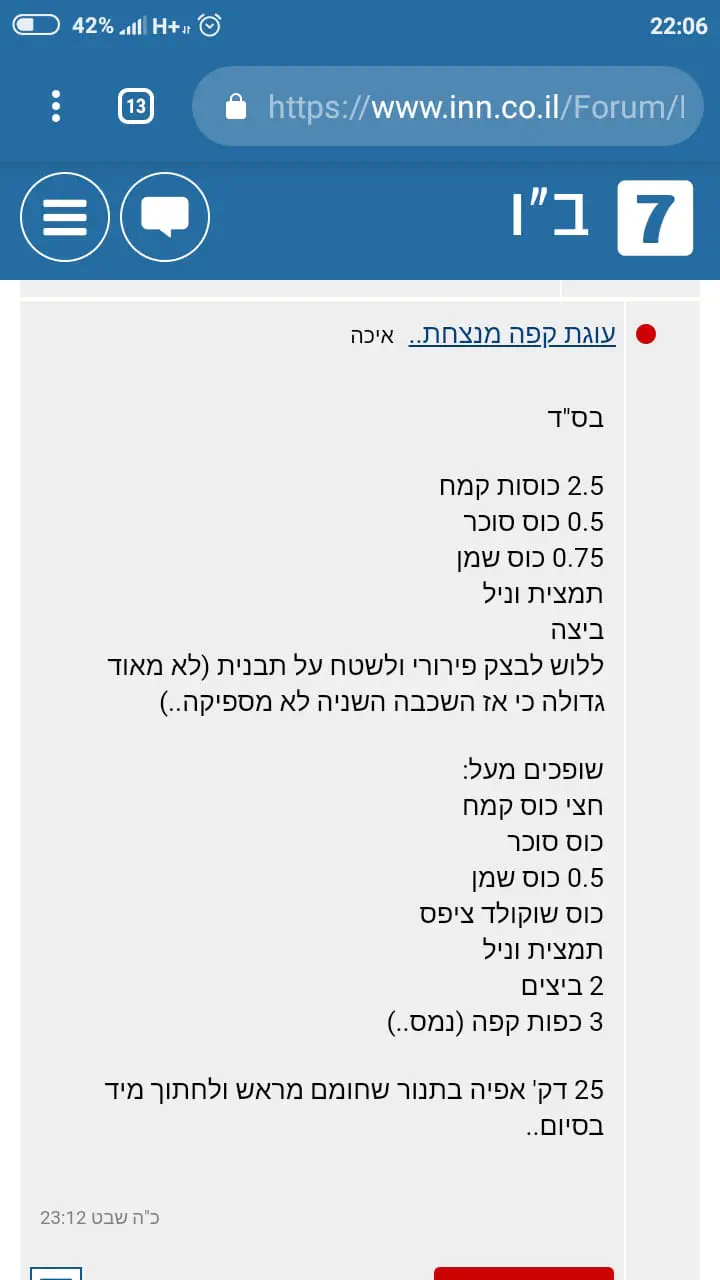This screenshot has height=1280, width=720.
Task: Open the tab switcher showing 13 tabs
Action: click(x=135, y=106)
